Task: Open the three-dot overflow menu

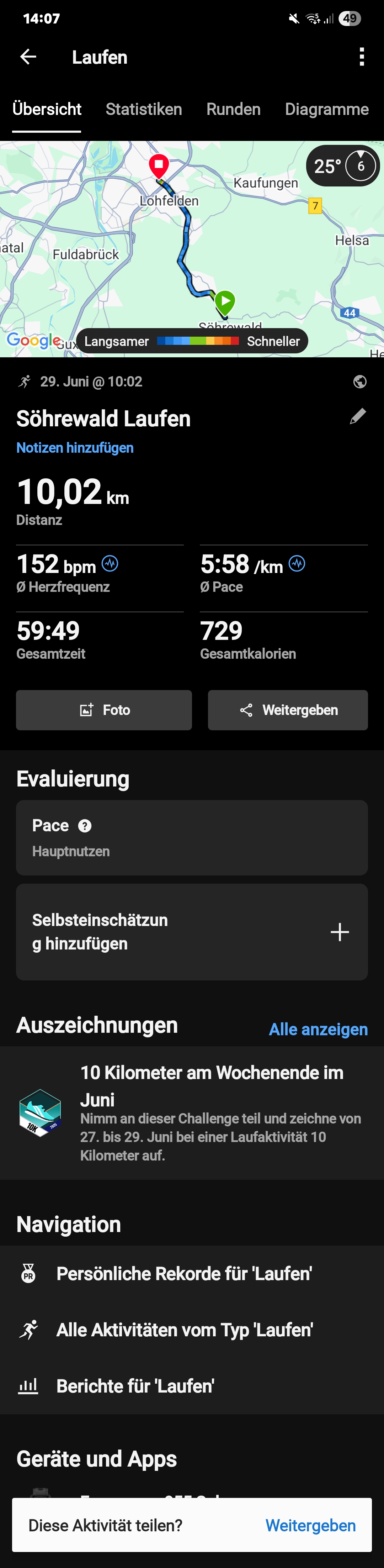Action: [x=362, y=57]
